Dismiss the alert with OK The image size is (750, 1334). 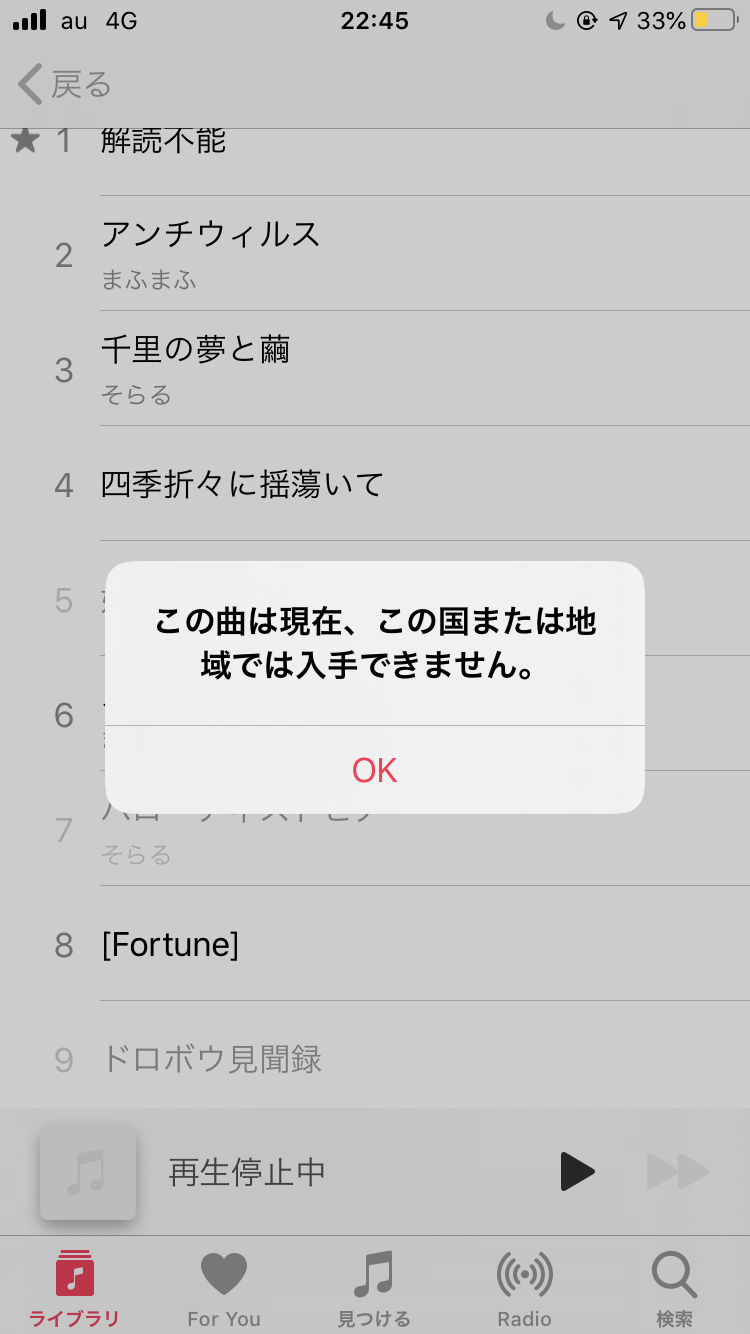375,770
